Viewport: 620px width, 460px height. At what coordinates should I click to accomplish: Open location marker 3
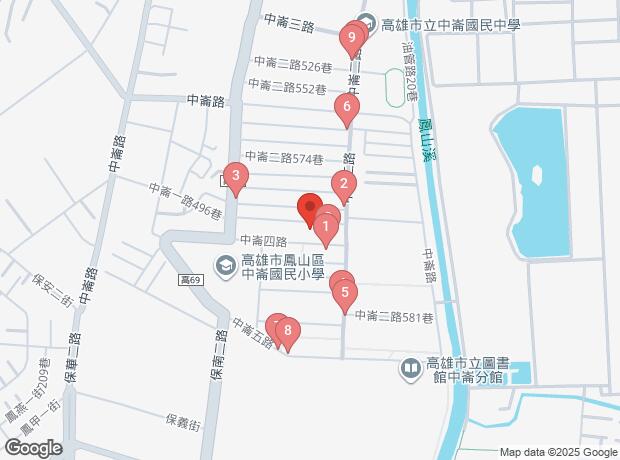[x=234, y=180]
